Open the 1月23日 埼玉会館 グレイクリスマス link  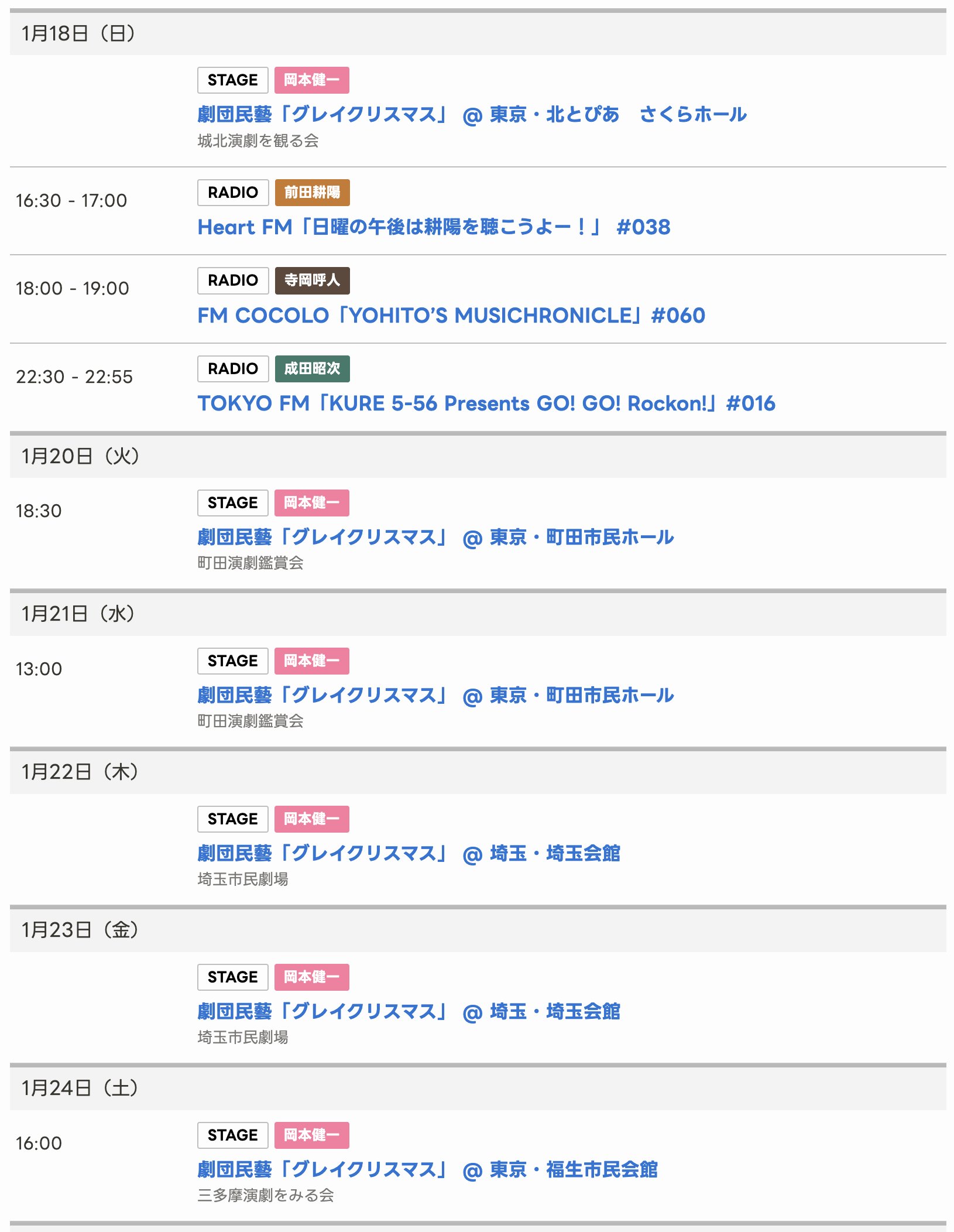click(409, 1011)
